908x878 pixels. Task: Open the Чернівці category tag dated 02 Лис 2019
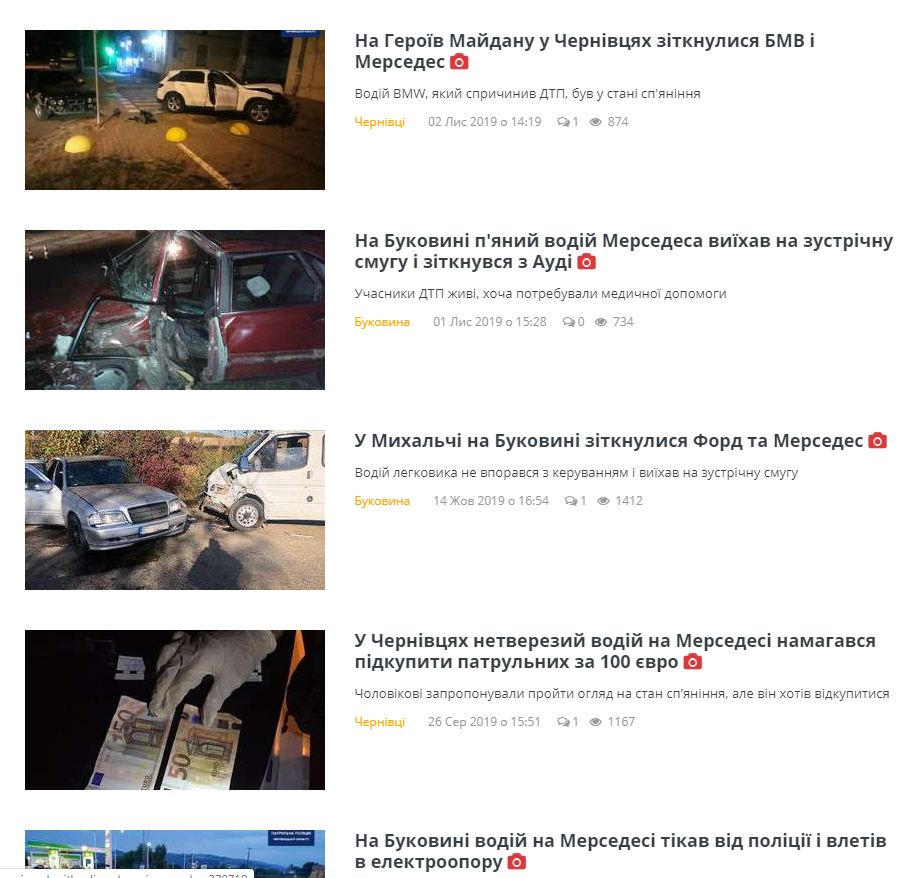pos(380,122)
